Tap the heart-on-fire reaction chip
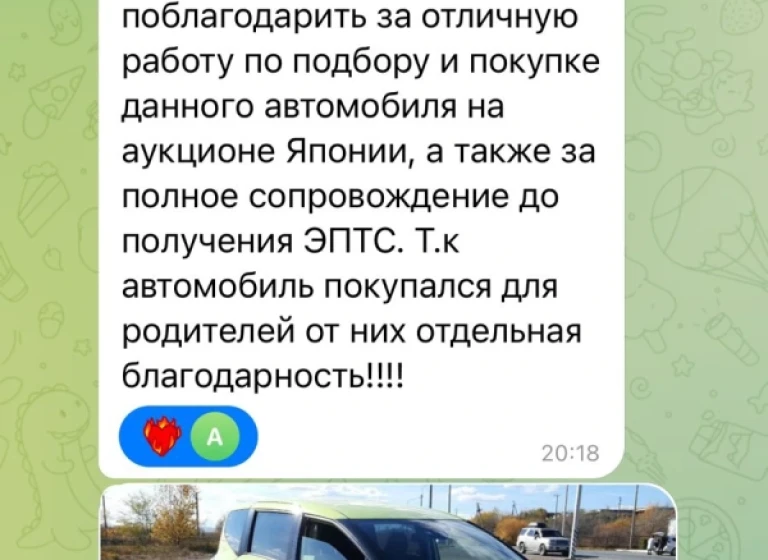Image resolution: width=768 pixels, height=560 pixels. [x=186, y=437]
